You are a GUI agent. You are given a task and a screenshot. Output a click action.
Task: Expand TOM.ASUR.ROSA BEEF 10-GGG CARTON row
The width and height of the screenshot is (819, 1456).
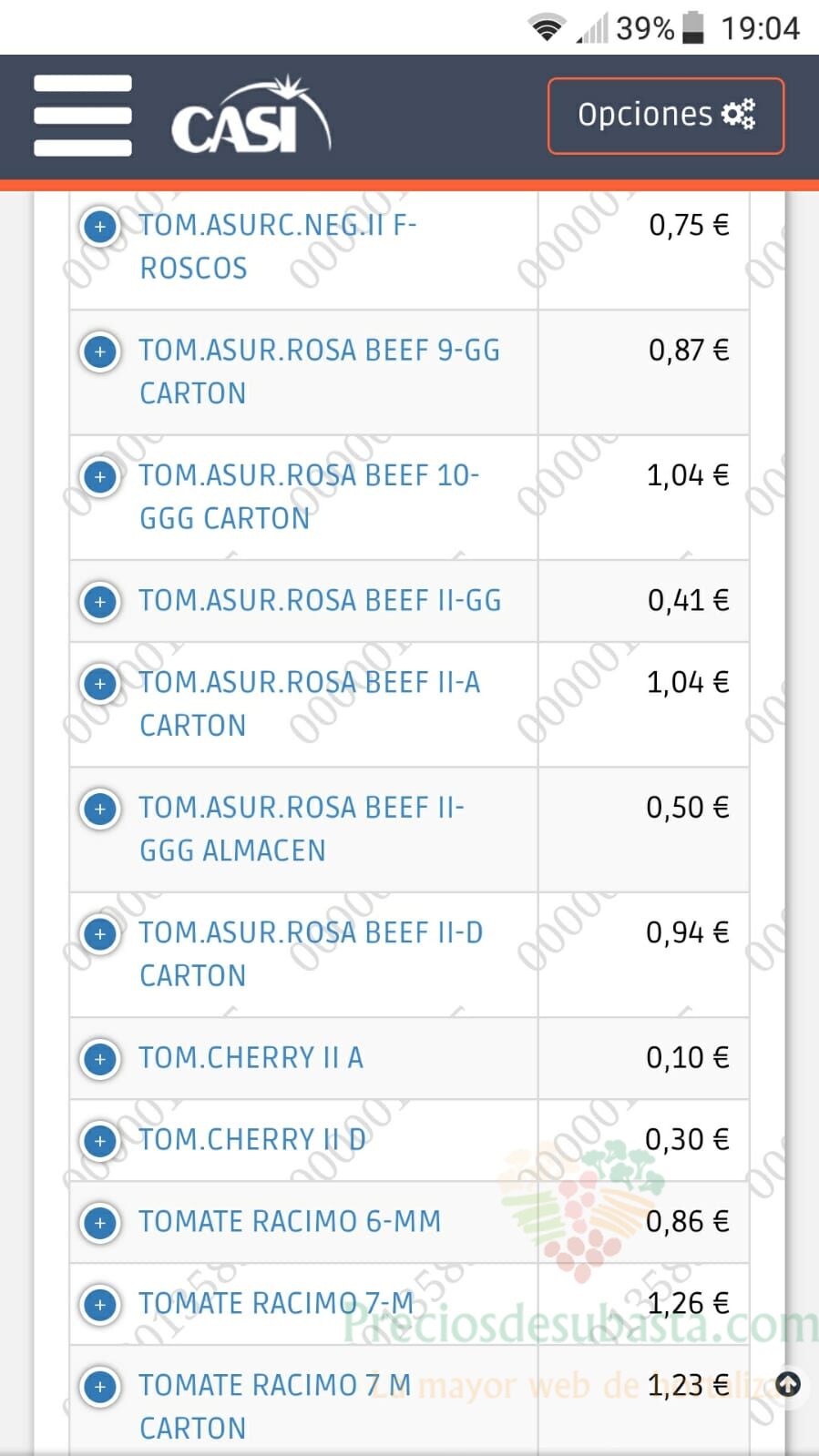point(100,476)
